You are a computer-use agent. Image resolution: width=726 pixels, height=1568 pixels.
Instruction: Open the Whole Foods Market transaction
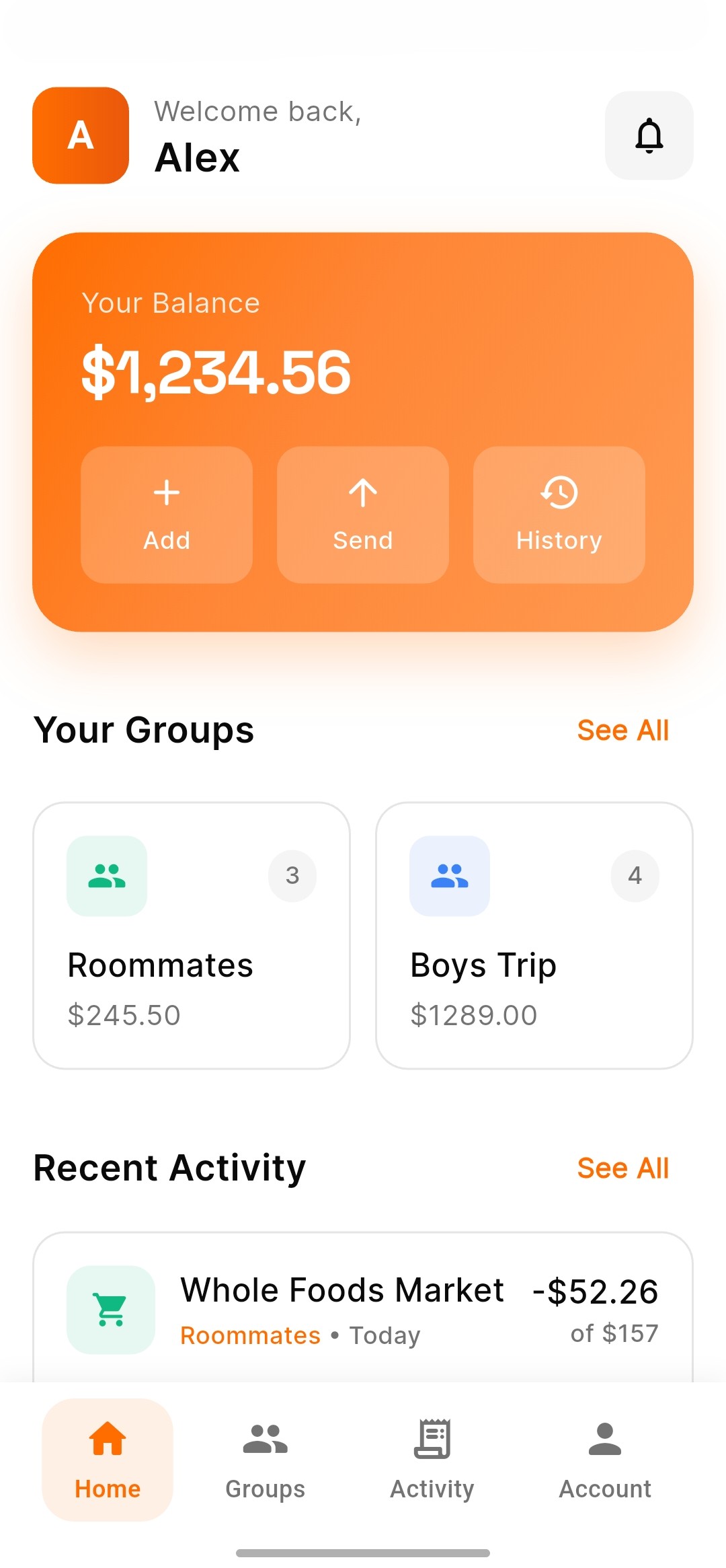coord(363,1308)
